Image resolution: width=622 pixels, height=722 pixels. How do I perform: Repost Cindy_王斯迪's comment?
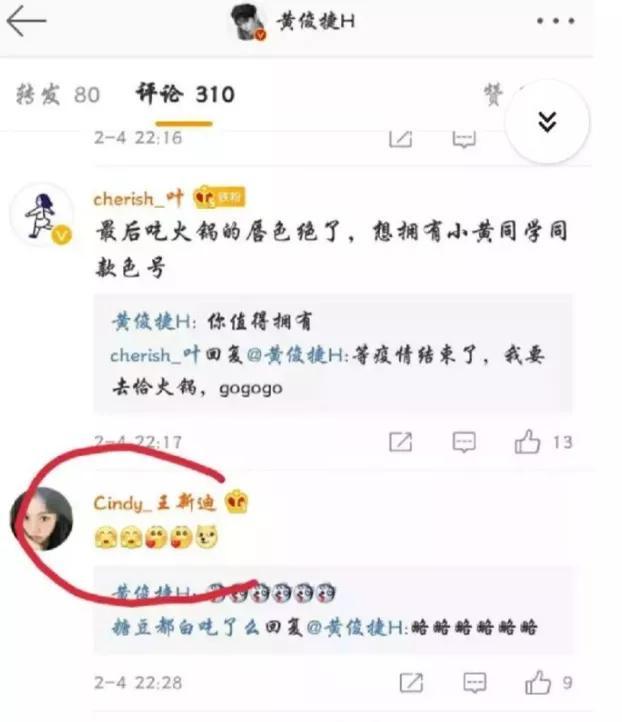coord(410,683)
